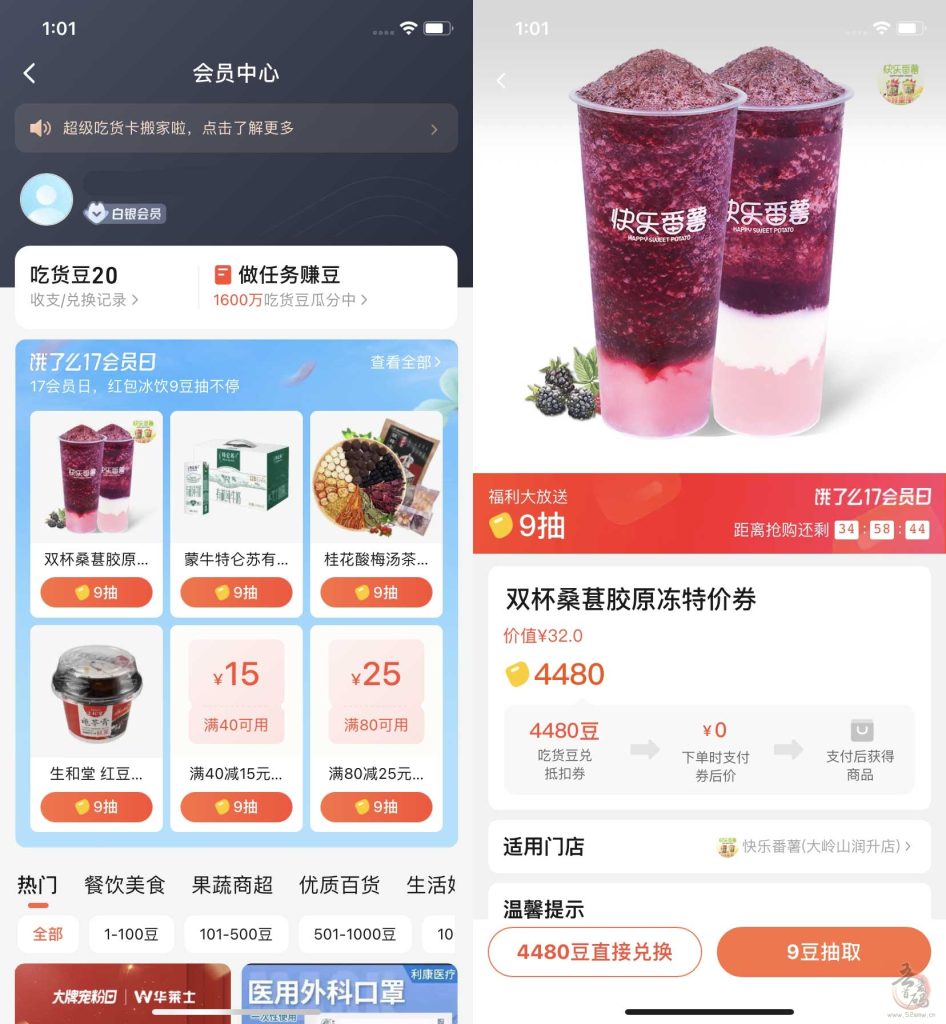Open the 超级吃货卡搬家啦 notice banner

point(236,128)
